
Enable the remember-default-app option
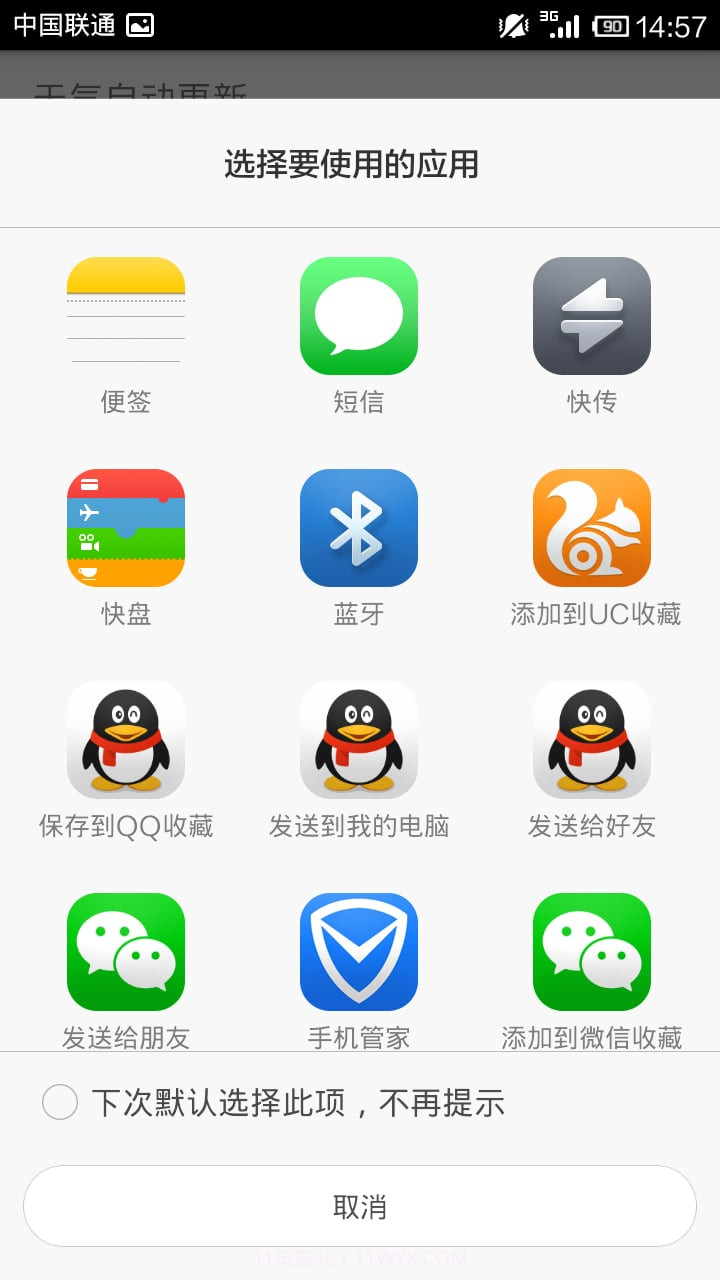point(60,1102)
